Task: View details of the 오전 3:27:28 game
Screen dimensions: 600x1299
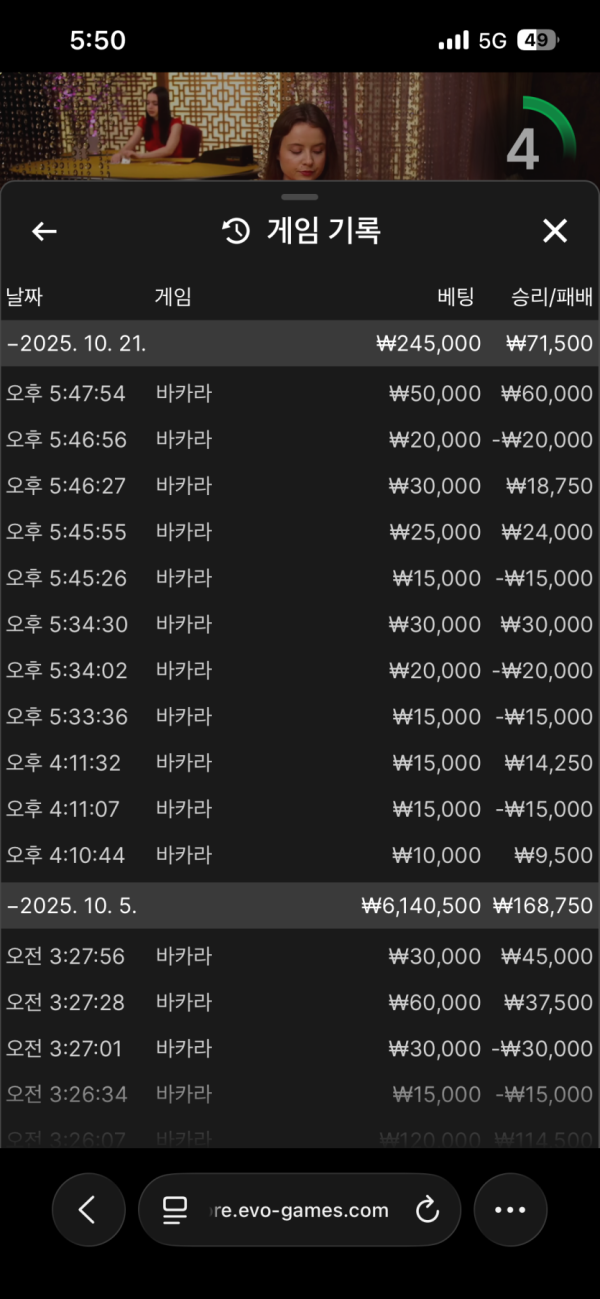Action: pos(299,1003)
